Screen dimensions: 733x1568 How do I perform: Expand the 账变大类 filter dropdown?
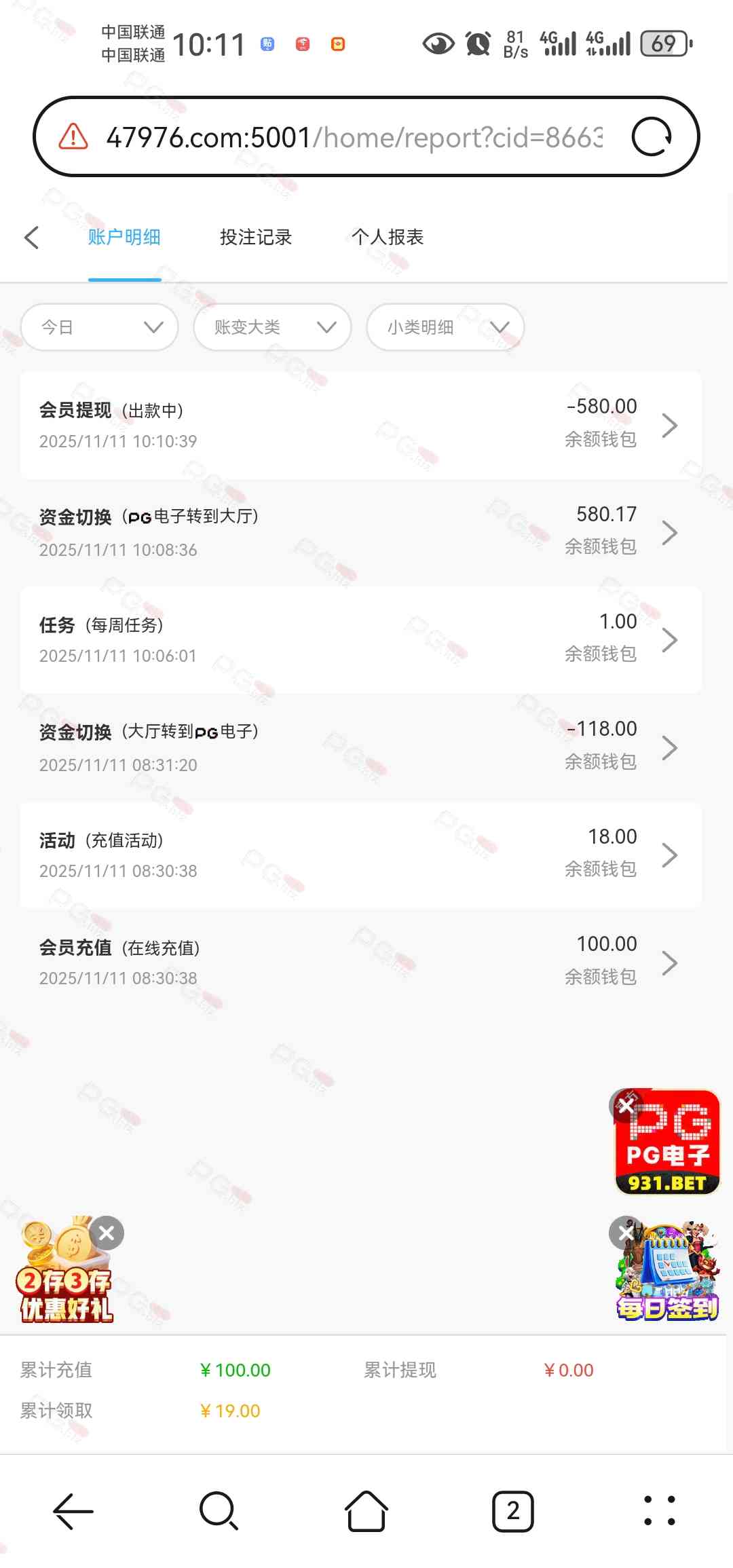272,327
